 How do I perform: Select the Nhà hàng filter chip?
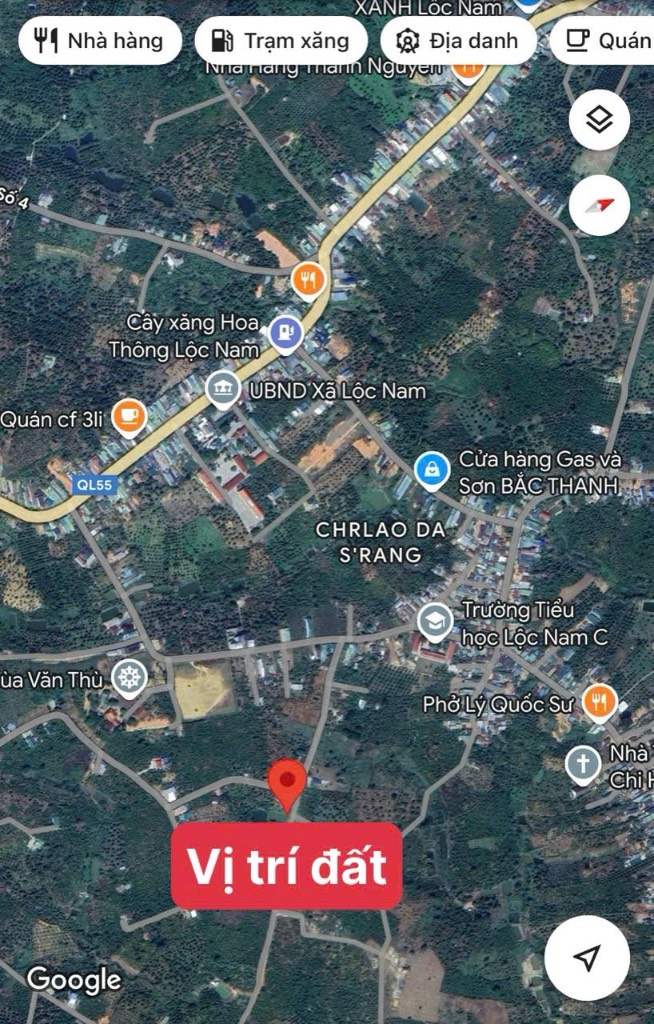(x=99, y=41)
